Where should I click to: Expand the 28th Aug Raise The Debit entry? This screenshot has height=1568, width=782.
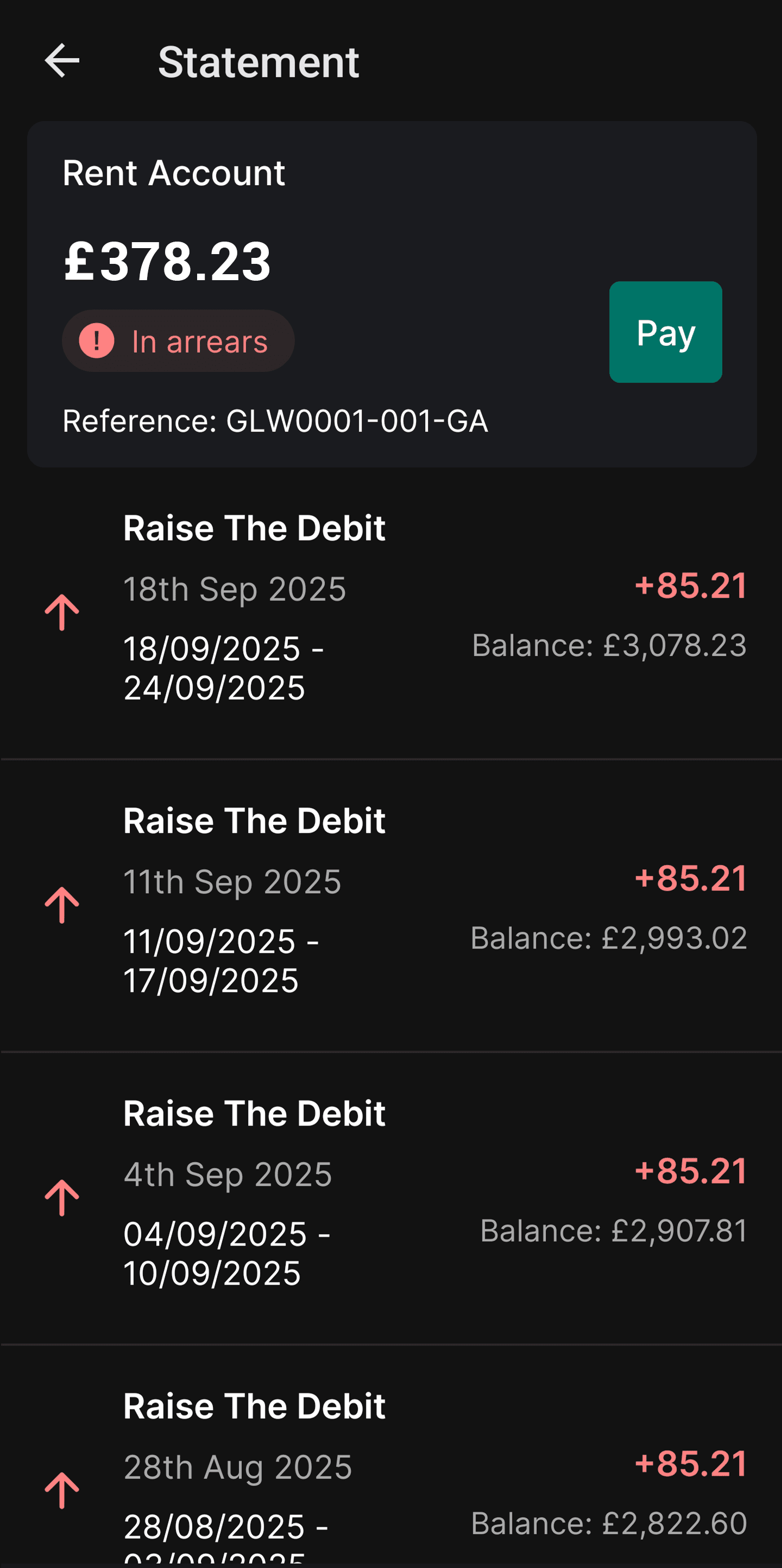pyautogui.click(x=254, y=1405)
